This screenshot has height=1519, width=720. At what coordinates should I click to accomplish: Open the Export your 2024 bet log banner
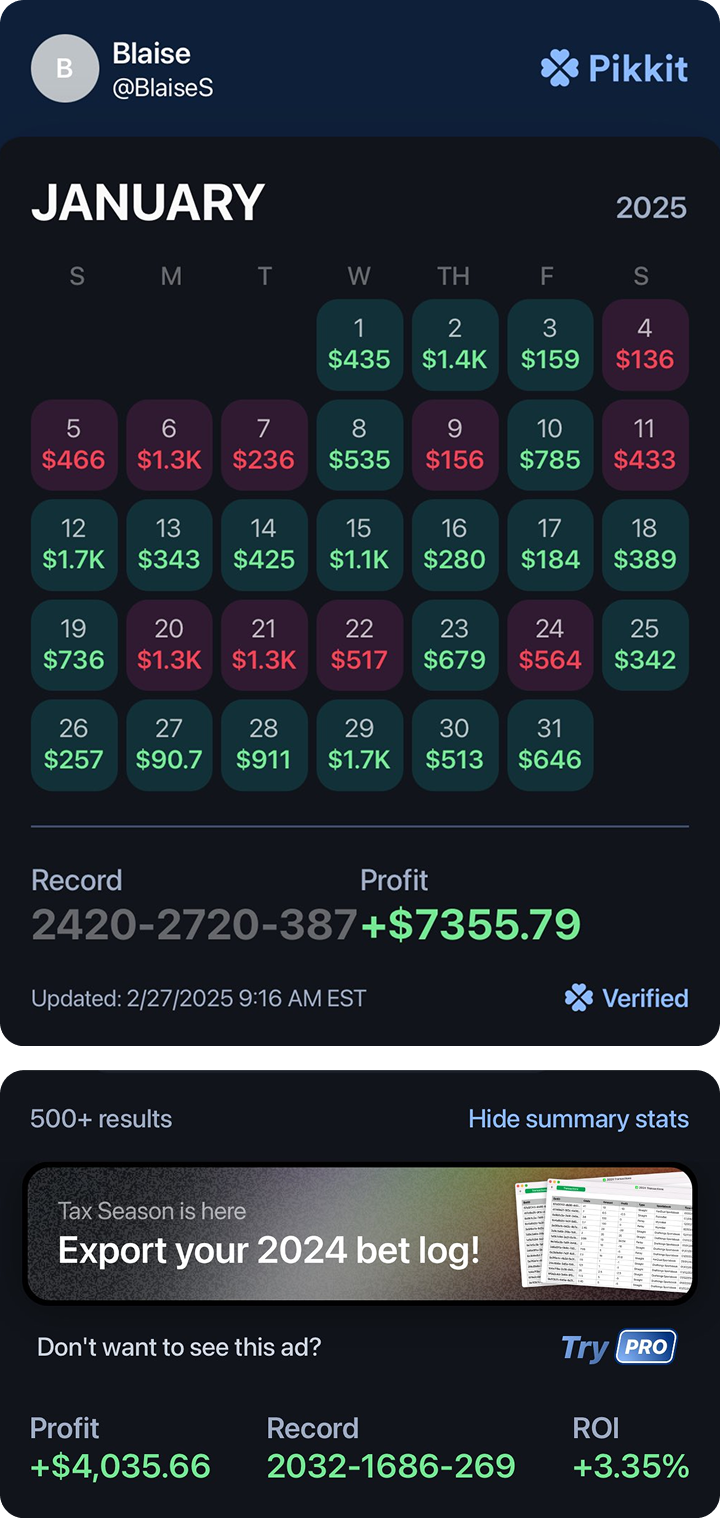(359, 1234)
